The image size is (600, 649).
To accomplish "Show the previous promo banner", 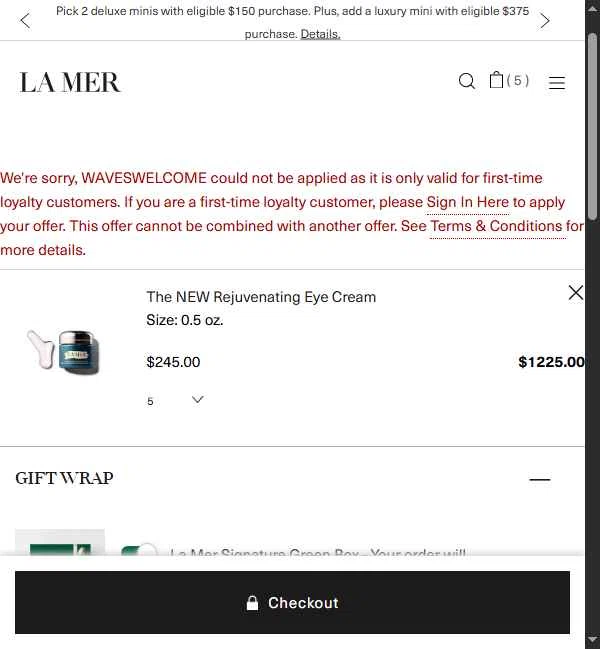I will point(25,21).
